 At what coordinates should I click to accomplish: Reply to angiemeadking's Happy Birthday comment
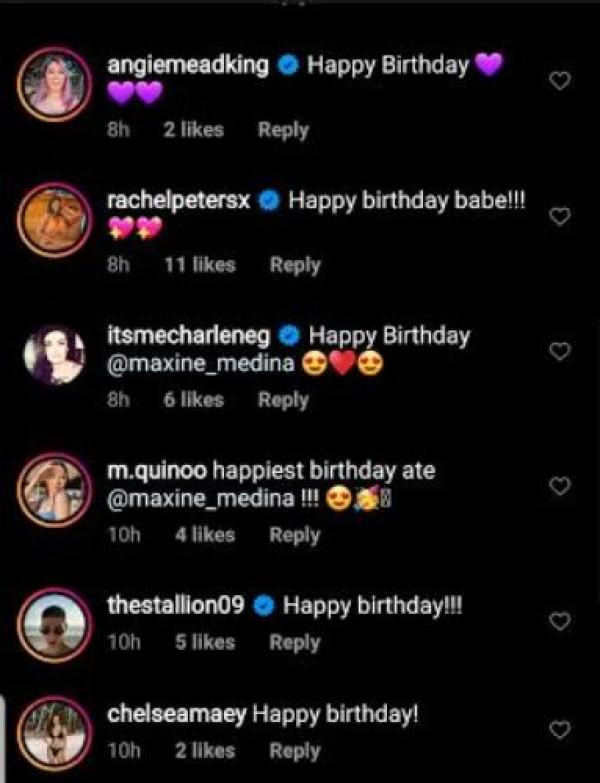tap(283, 130)
